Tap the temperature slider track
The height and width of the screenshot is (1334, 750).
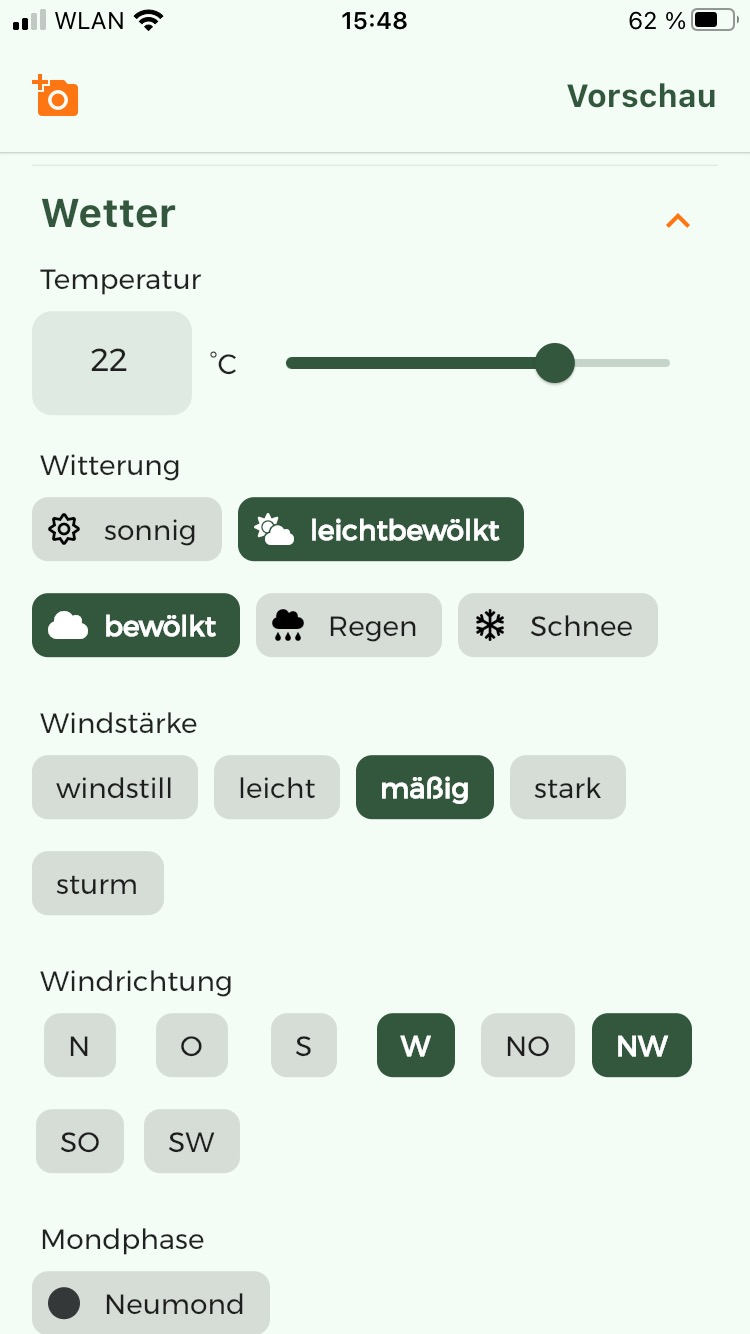click(x=420, y=363)
